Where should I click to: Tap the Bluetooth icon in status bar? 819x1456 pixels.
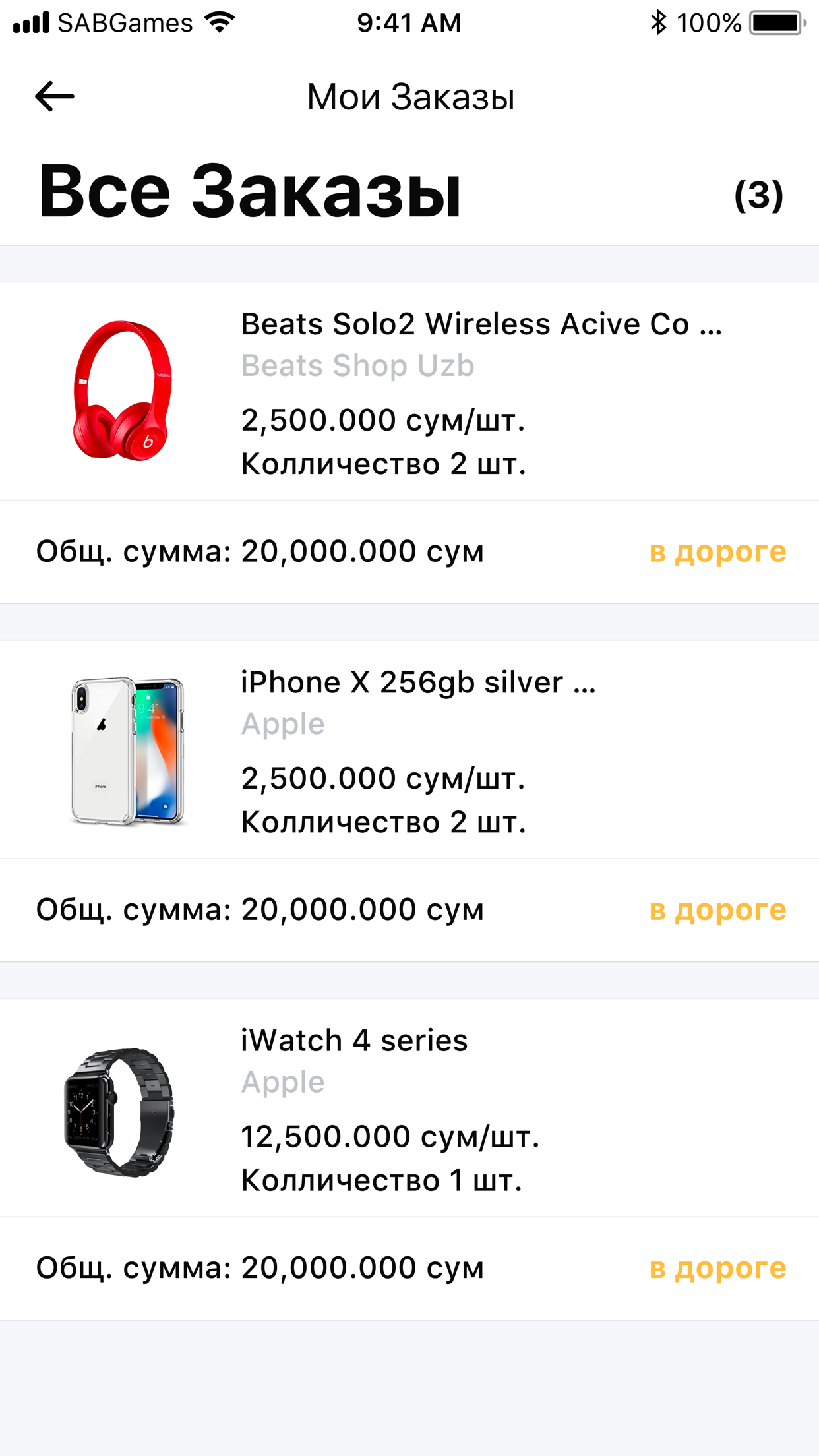(657, 22)
